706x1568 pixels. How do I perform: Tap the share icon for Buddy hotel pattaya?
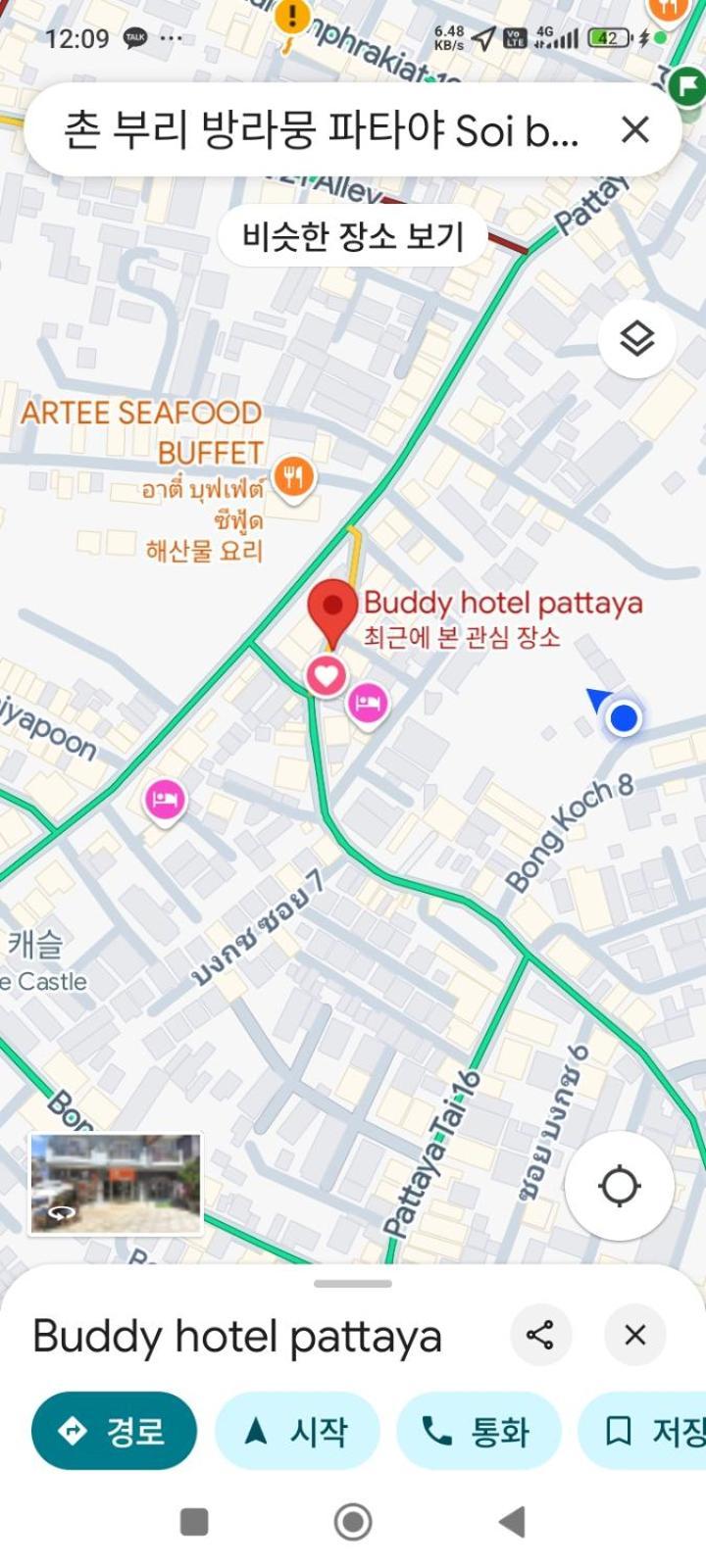540,1335
